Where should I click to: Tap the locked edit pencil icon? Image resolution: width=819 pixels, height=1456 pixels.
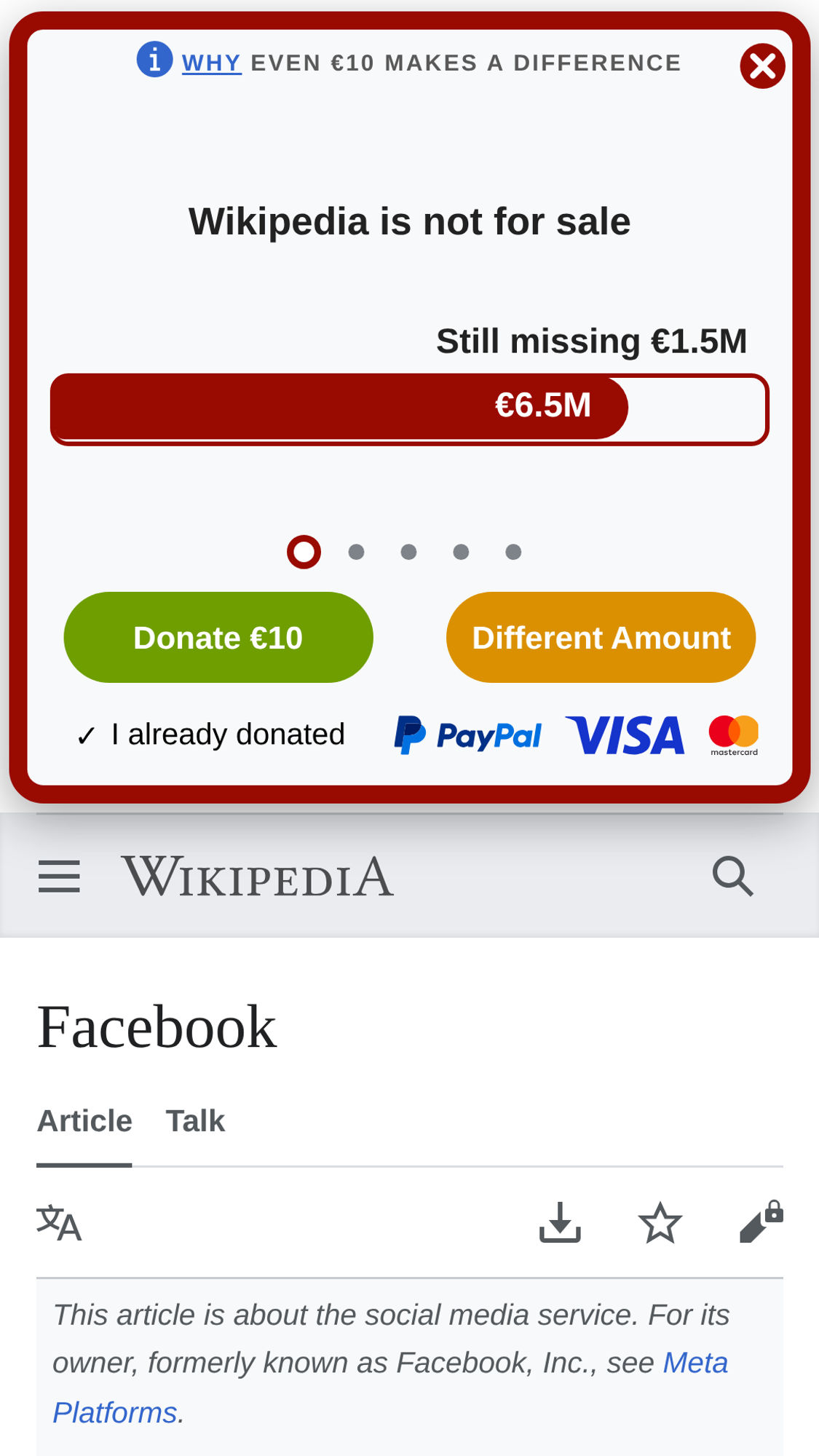coord(760,1222)
